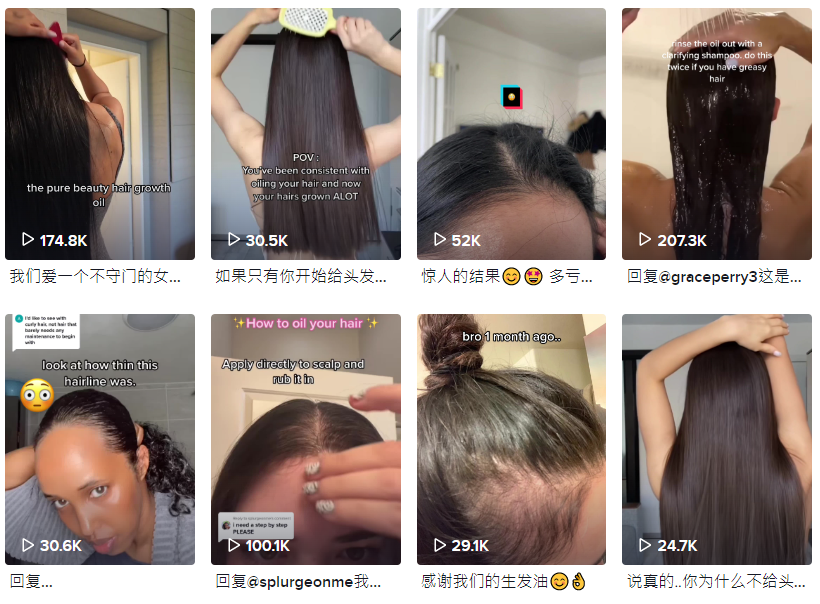Play the 'bro 1 month ago' video

pos(511,440)
